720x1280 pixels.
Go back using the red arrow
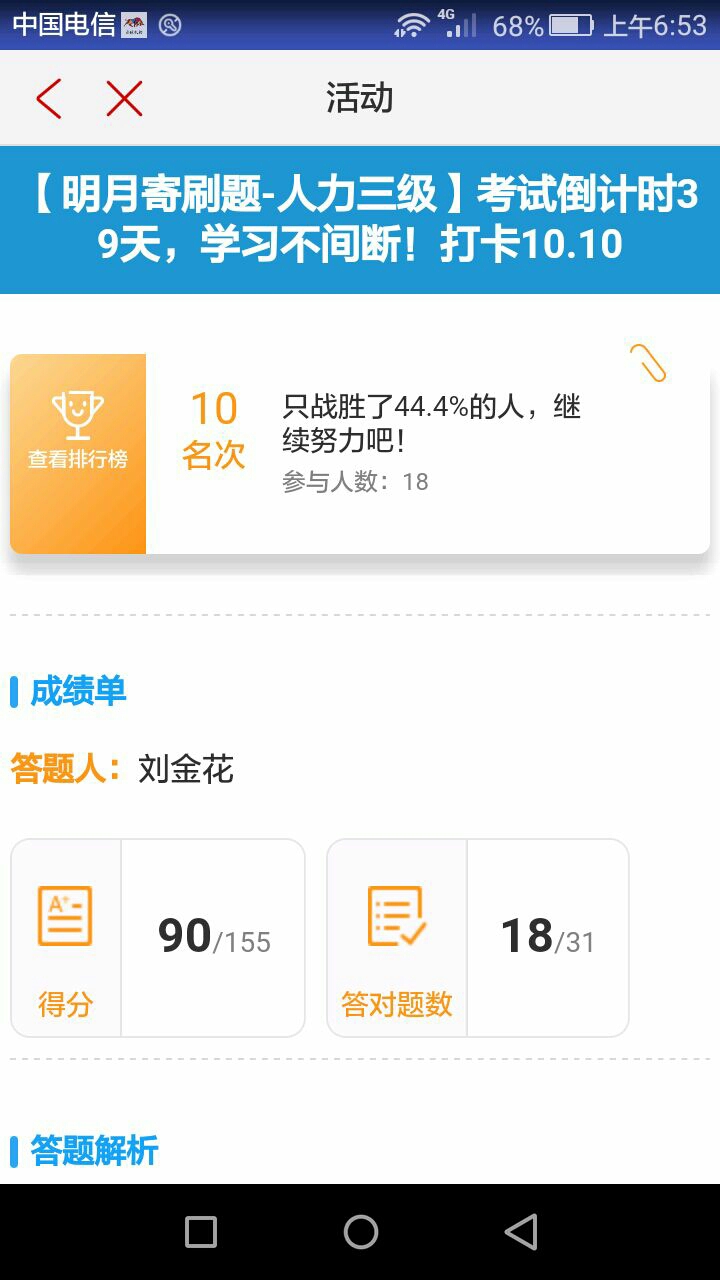point(48,99)
